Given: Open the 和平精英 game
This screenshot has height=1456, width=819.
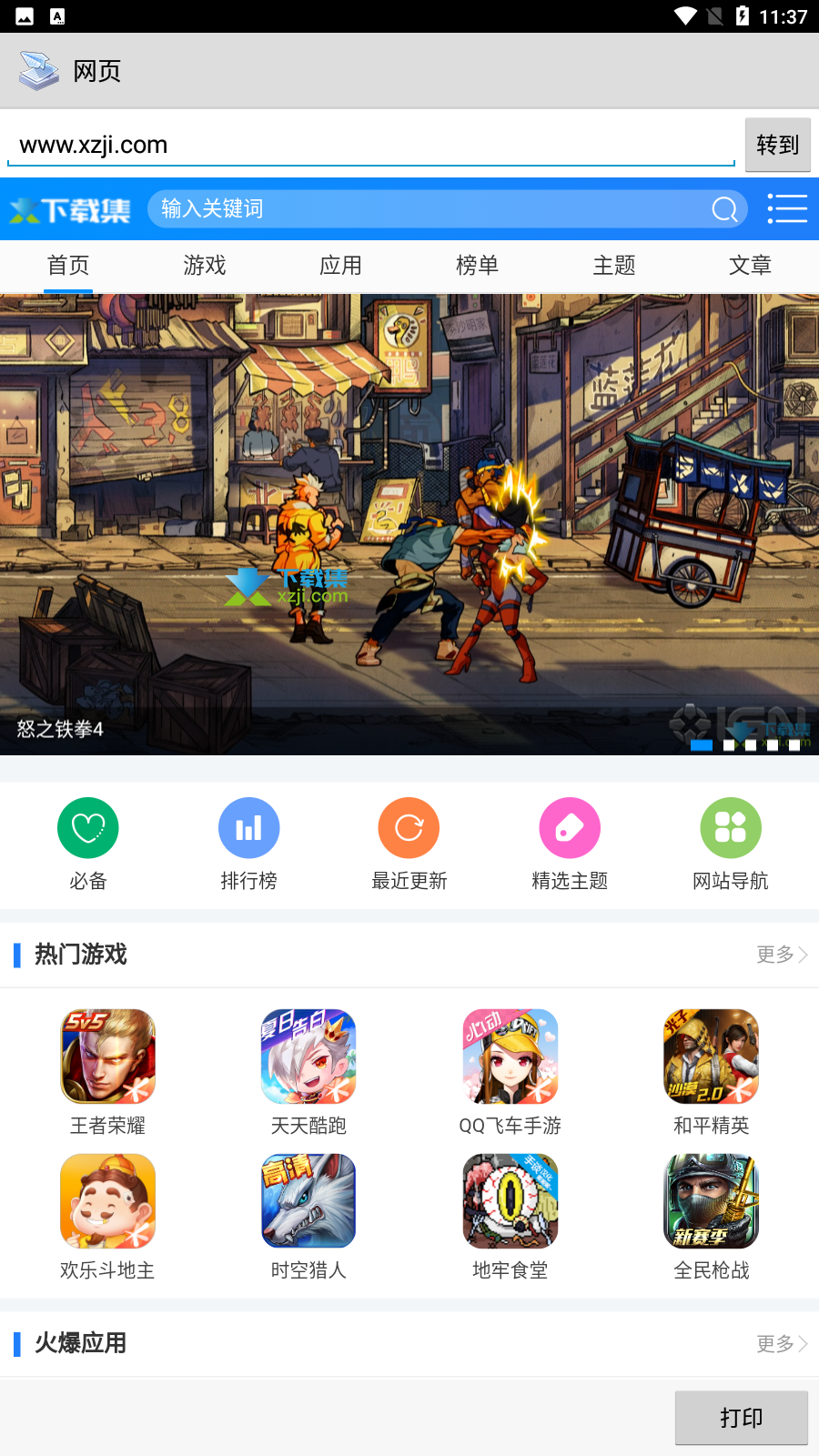Looking at the screenshot, I should (712, 1073).
